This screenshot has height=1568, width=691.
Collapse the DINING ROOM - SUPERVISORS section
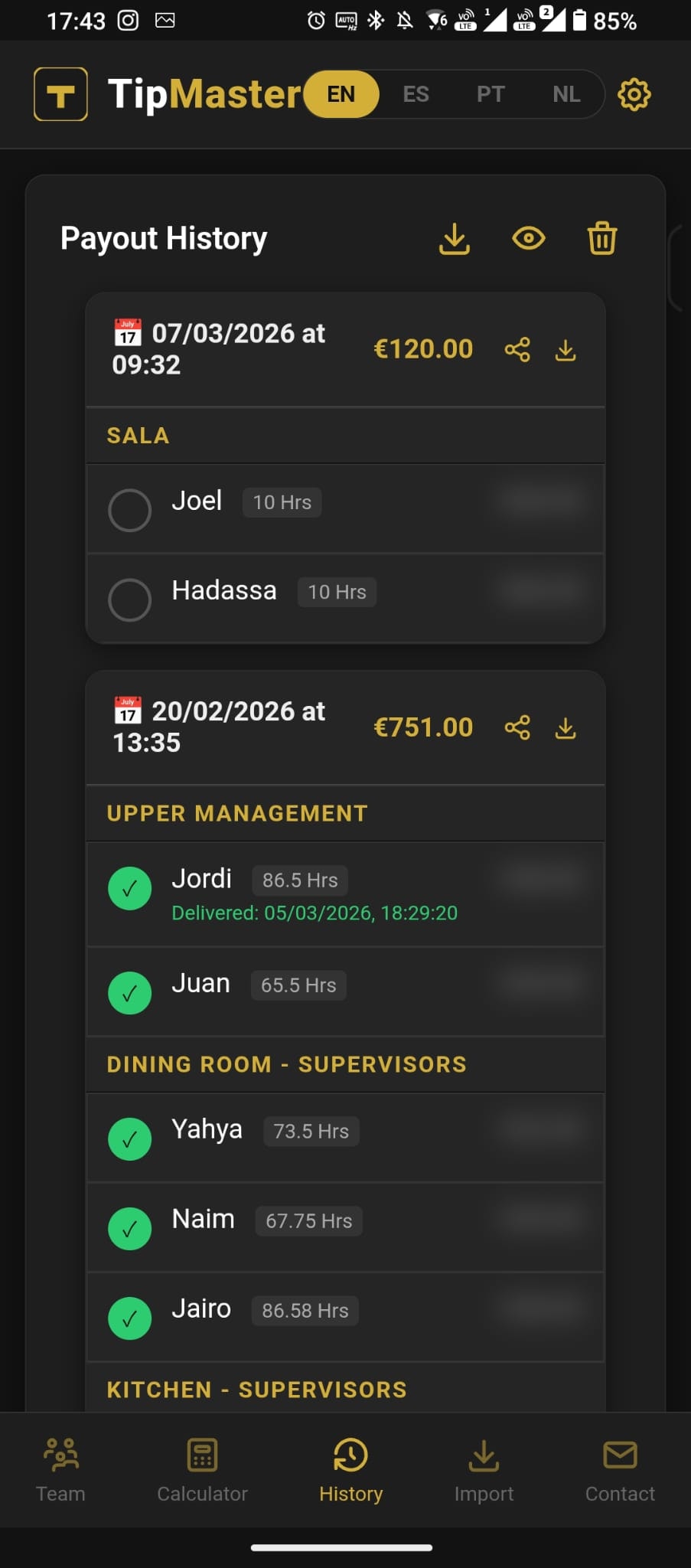[x=285, y=1064]
